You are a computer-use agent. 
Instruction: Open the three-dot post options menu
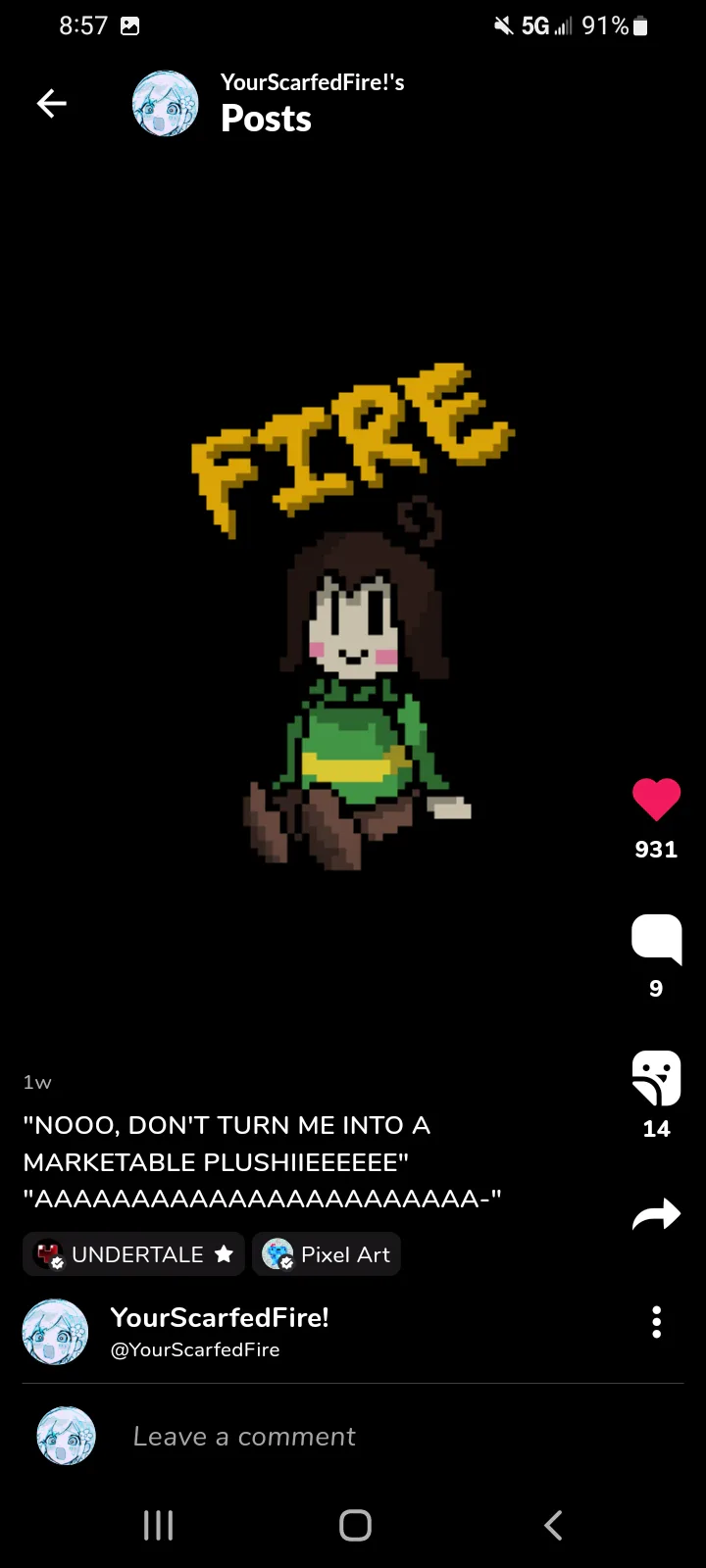pos(656,1322)
